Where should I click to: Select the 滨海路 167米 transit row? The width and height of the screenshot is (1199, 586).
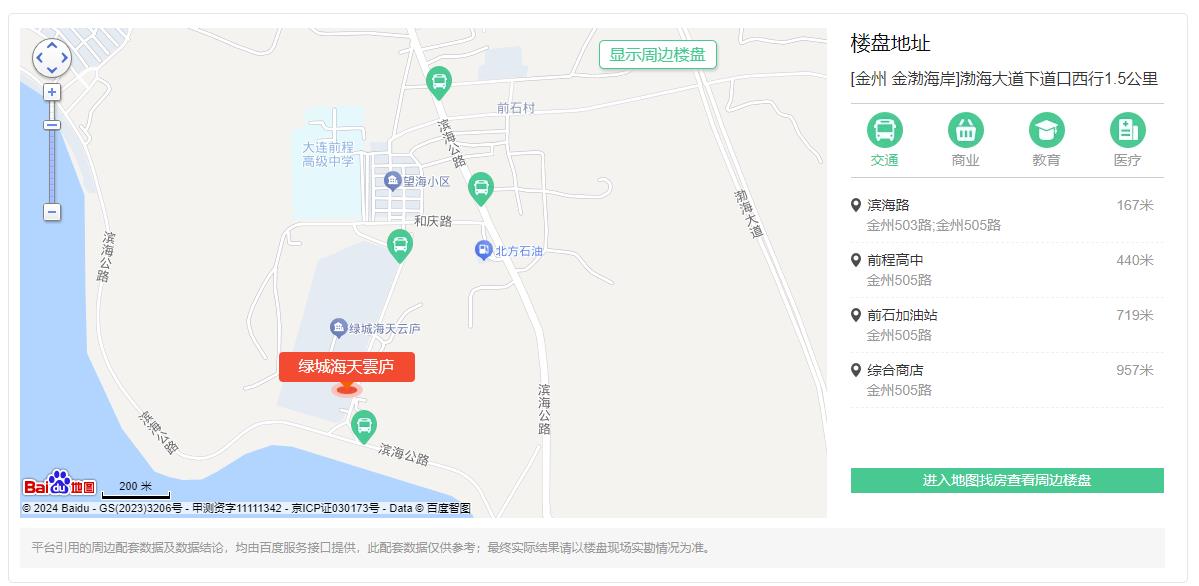tap(1007, 215)
